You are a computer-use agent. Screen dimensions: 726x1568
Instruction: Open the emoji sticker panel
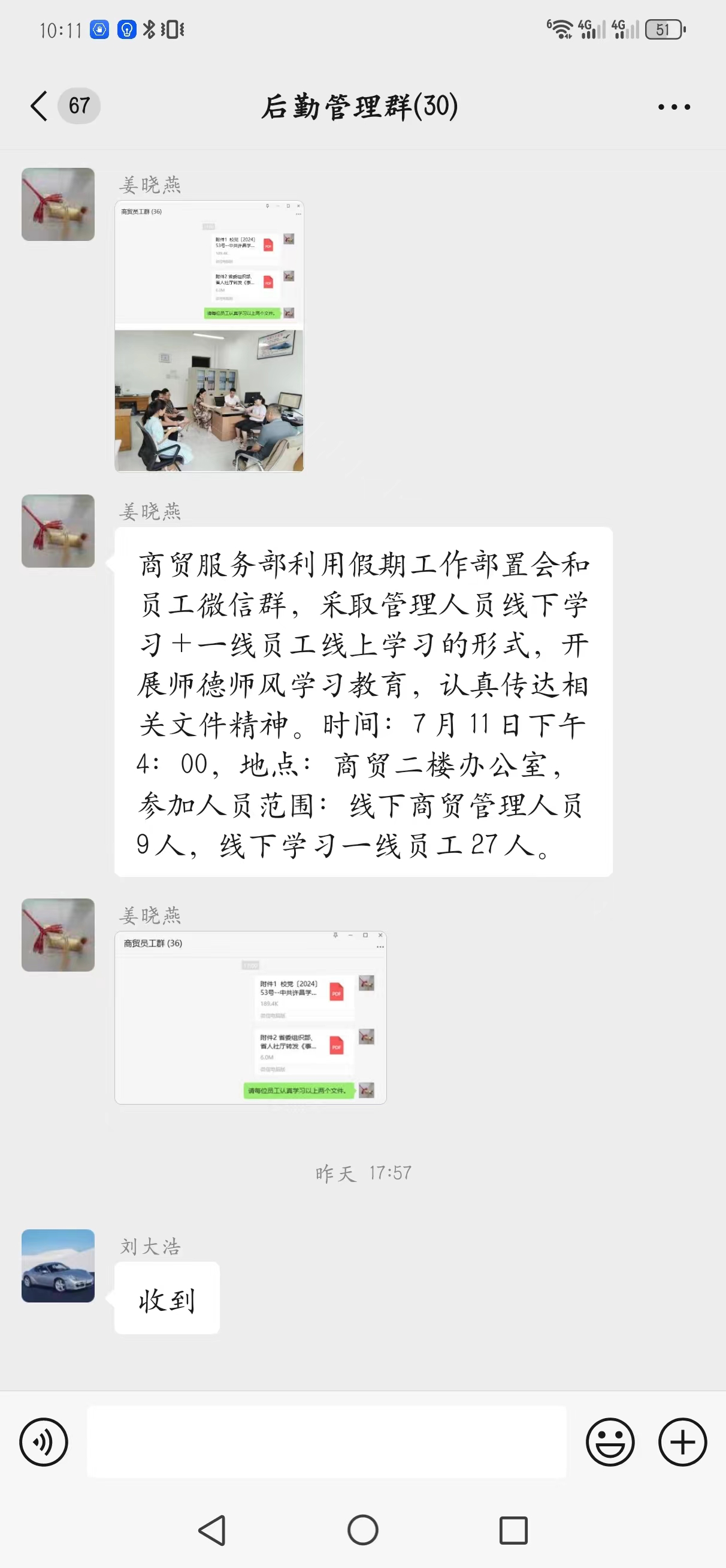[610, 1442]
